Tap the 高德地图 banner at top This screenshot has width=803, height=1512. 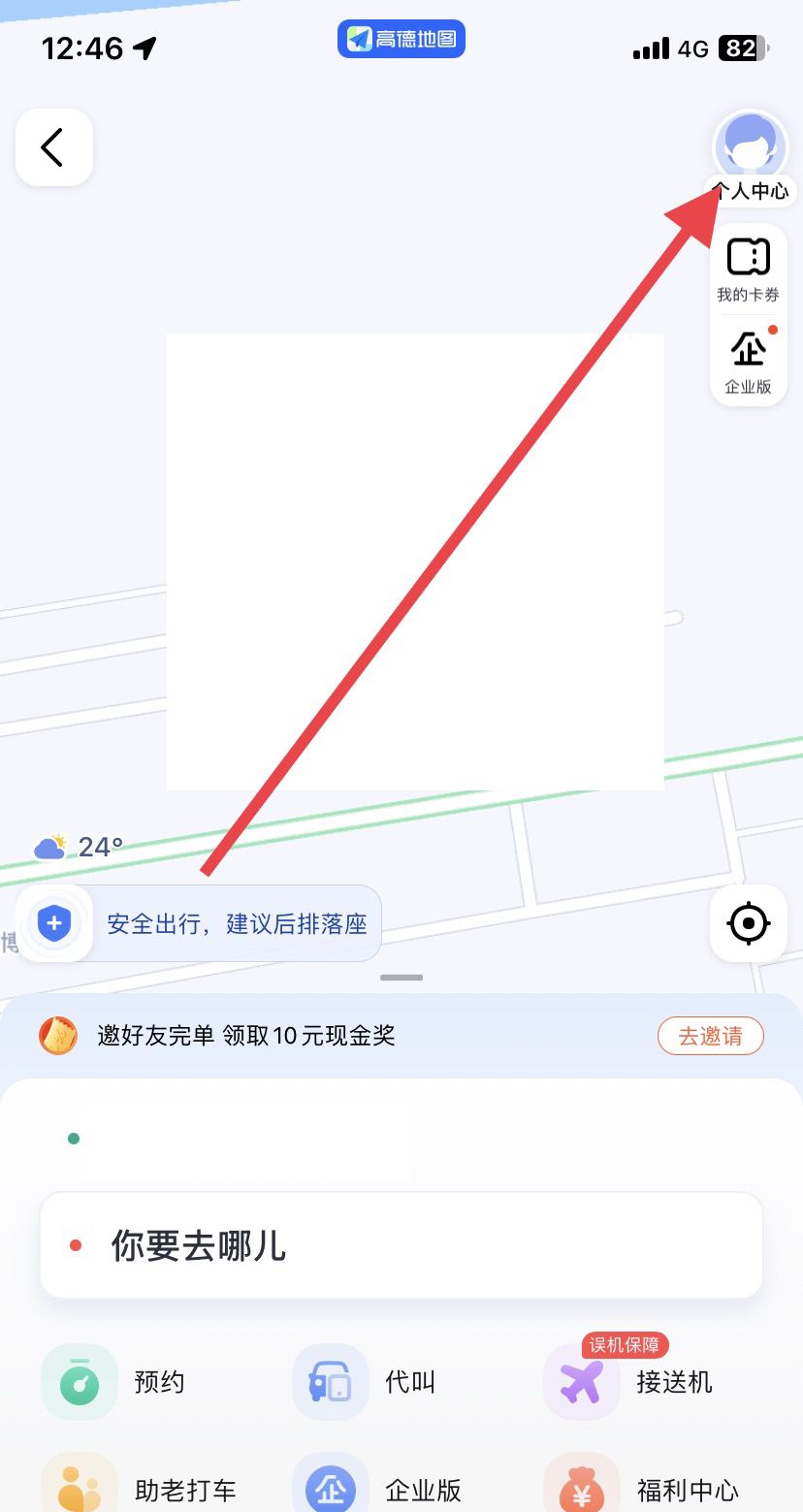point(401,39)
